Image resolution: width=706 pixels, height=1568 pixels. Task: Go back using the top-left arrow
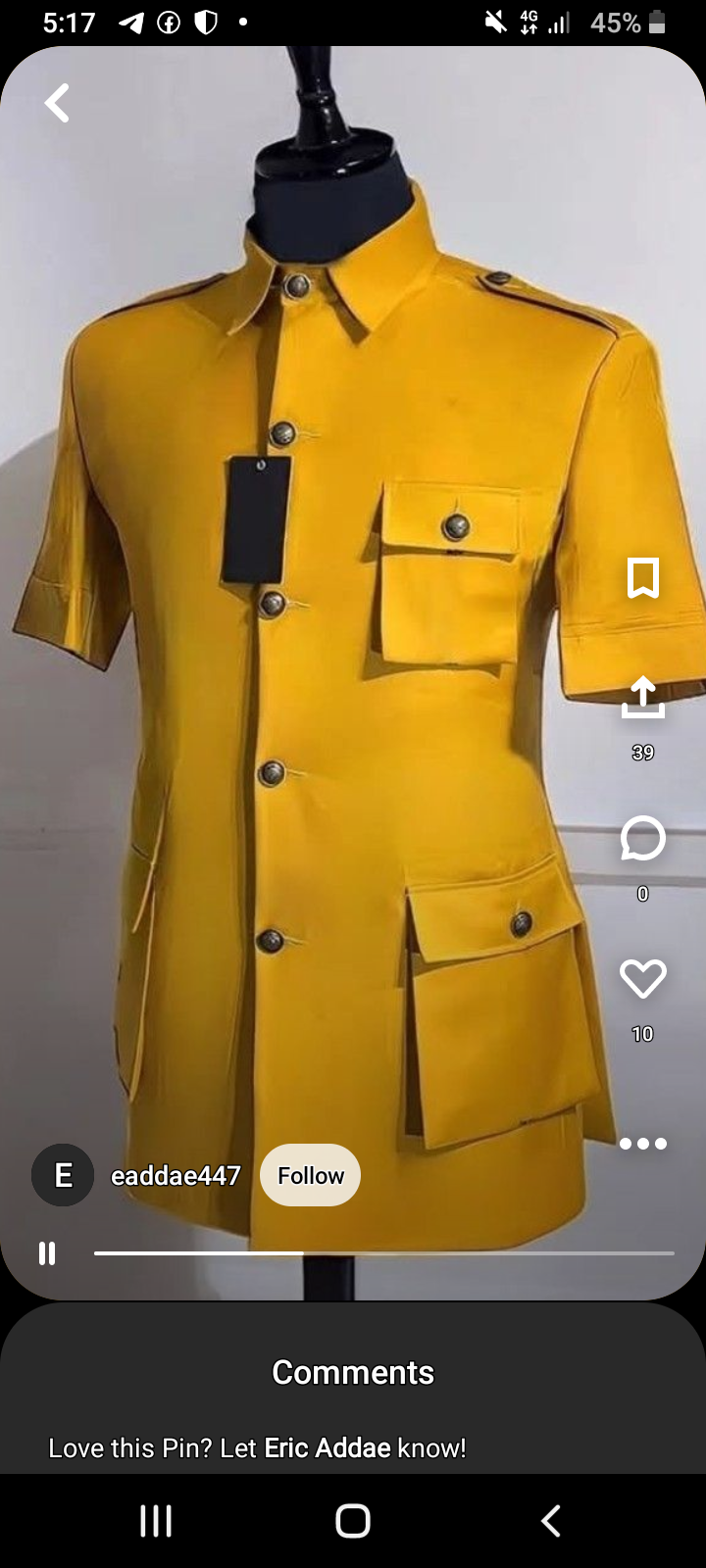click(x=57, y=103)
